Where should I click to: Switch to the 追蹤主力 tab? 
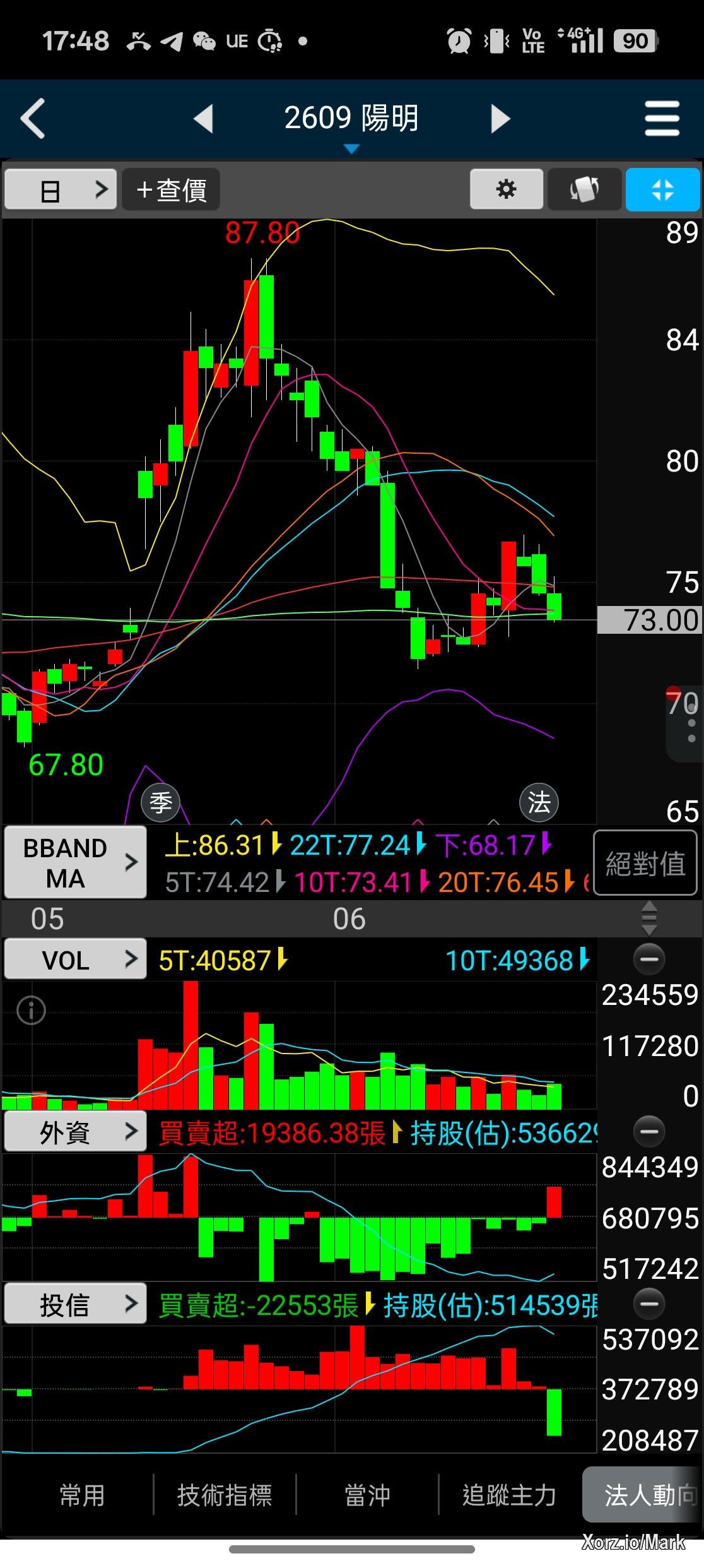coord(509,1495)
